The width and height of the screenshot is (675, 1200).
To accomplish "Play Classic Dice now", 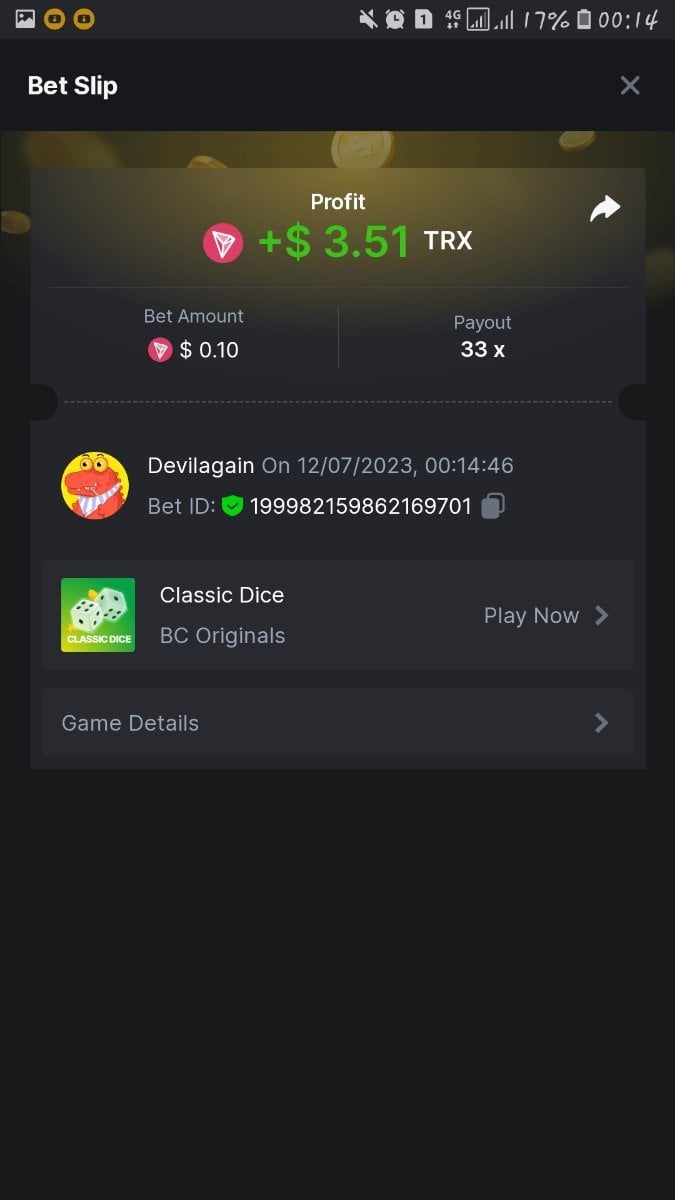I will 545,615.
